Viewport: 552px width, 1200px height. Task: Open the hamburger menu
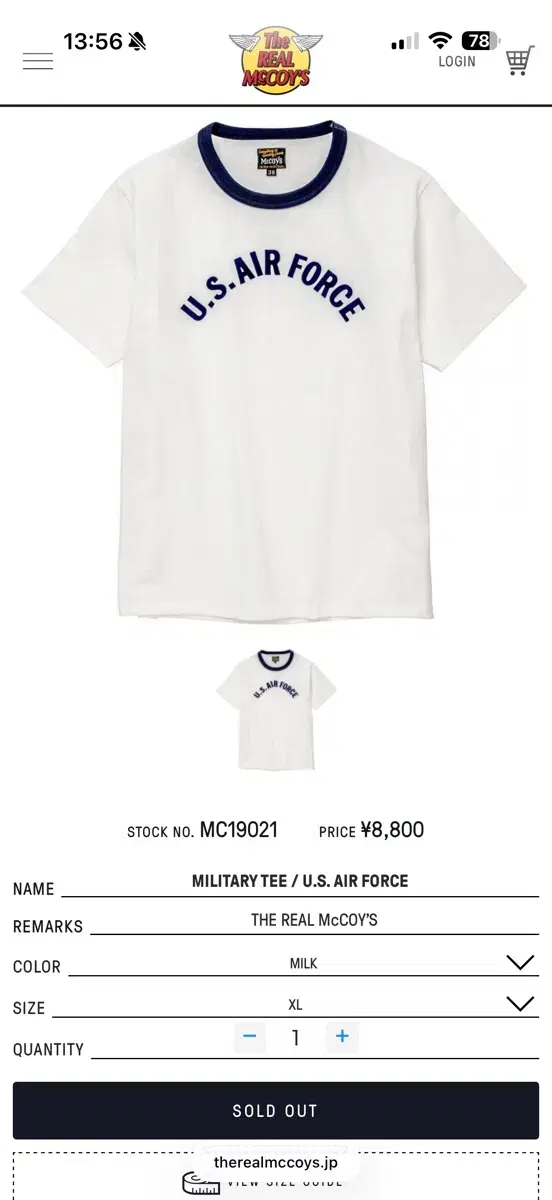coord(38,61)
